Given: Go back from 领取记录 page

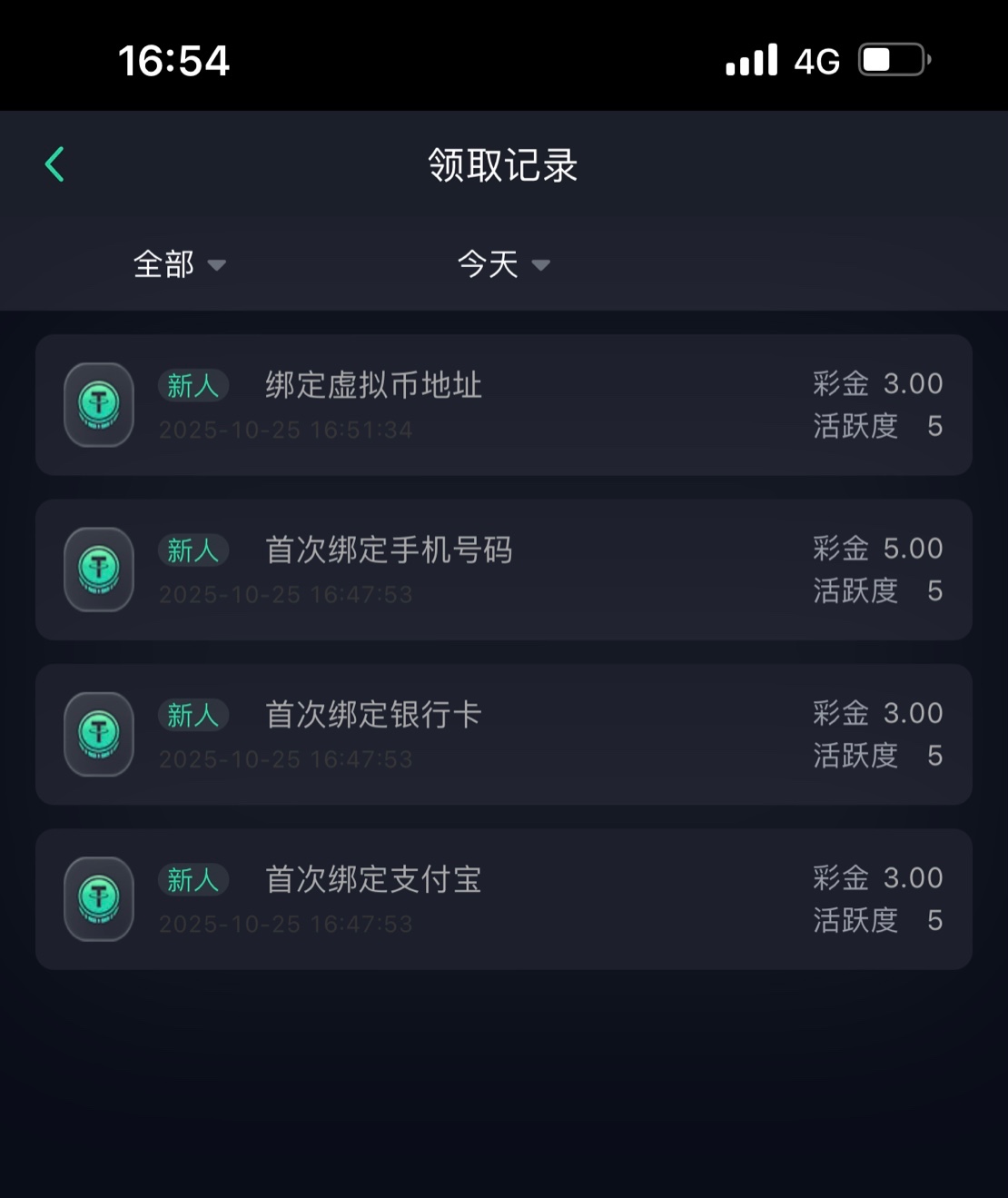Looking at the screenshot, I should (54, 164).
